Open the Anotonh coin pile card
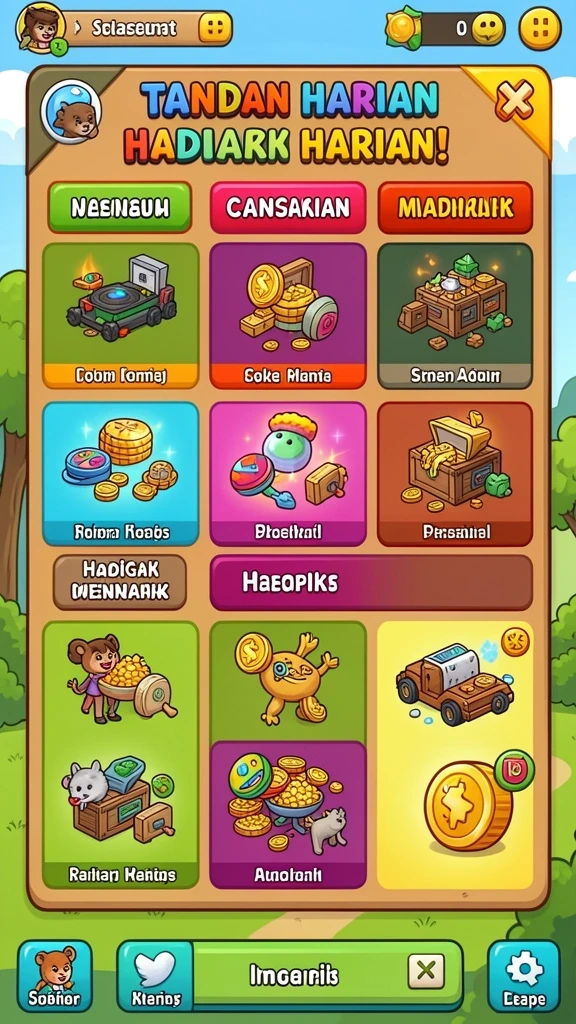Screen dimensions: 576x1024 (x=288, y=814)
